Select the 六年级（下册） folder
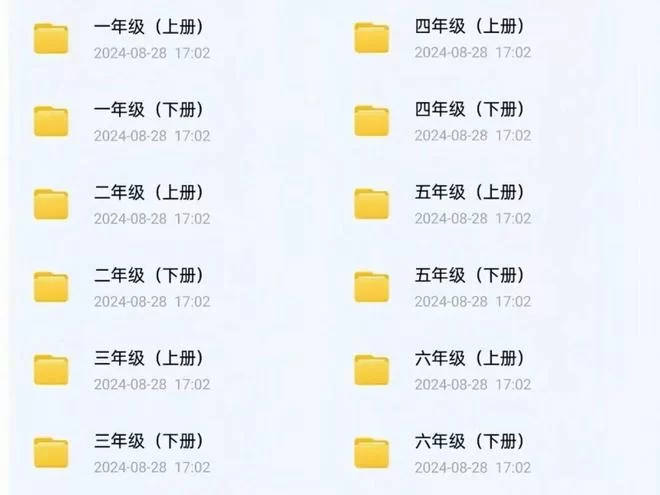Image resolution: width=660 pixels, height=495 pixels. point(372,453)
